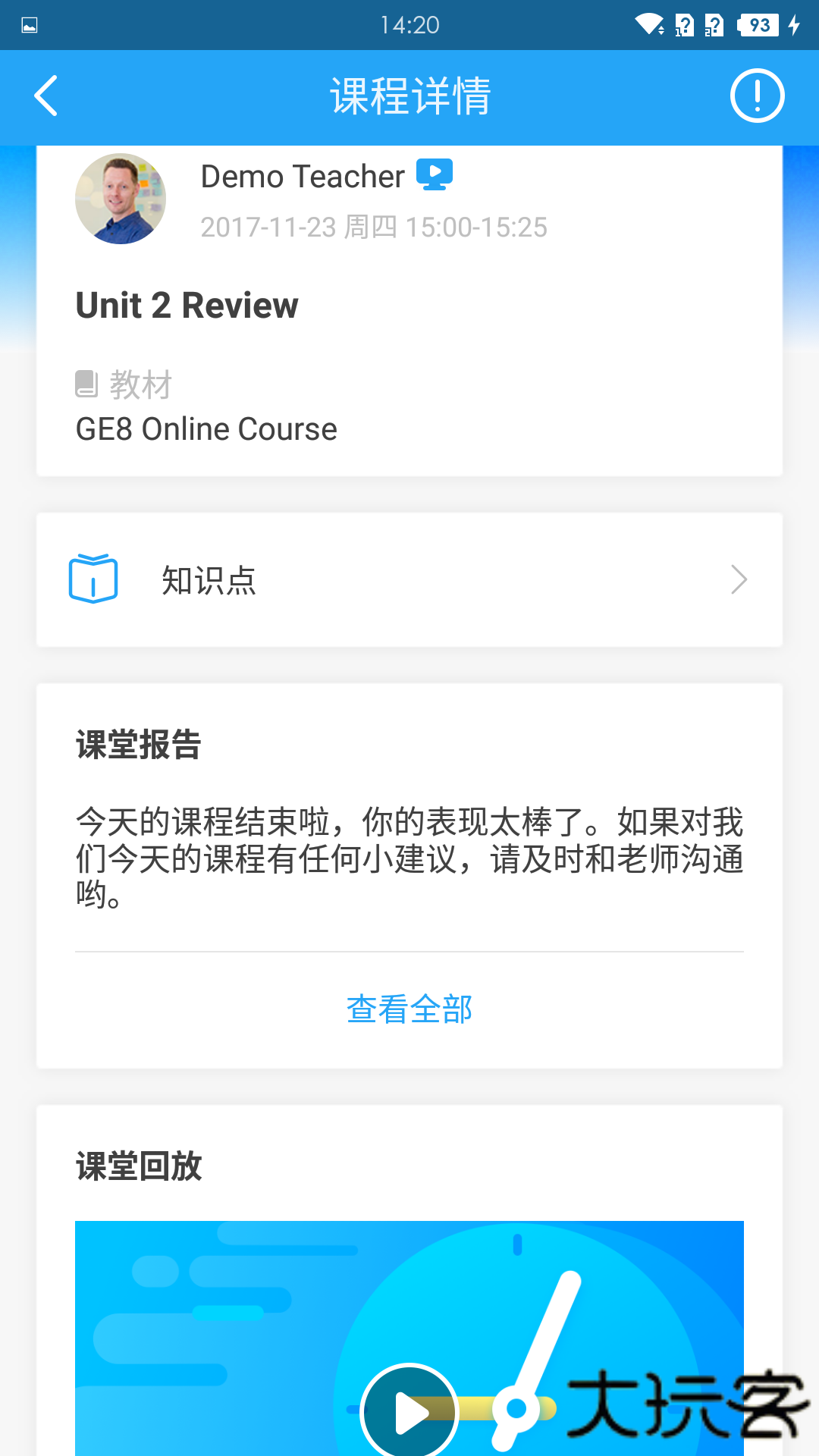Click the Demo Teacher name
The image size is (819, 1456).
click(x=301, y=175)
